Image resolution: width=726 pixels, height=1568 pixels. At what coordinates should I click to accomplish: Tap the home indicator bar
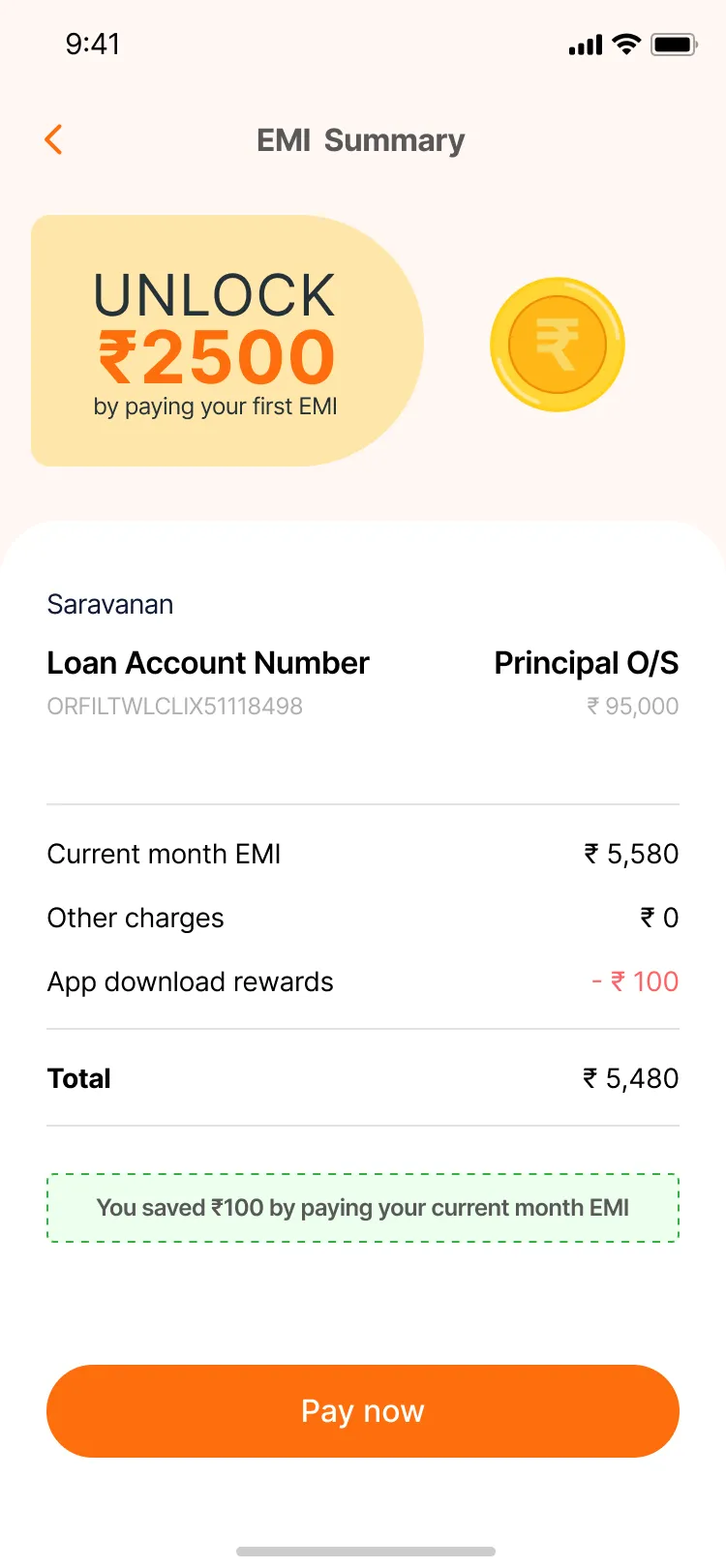click(x=363, y=1549)
